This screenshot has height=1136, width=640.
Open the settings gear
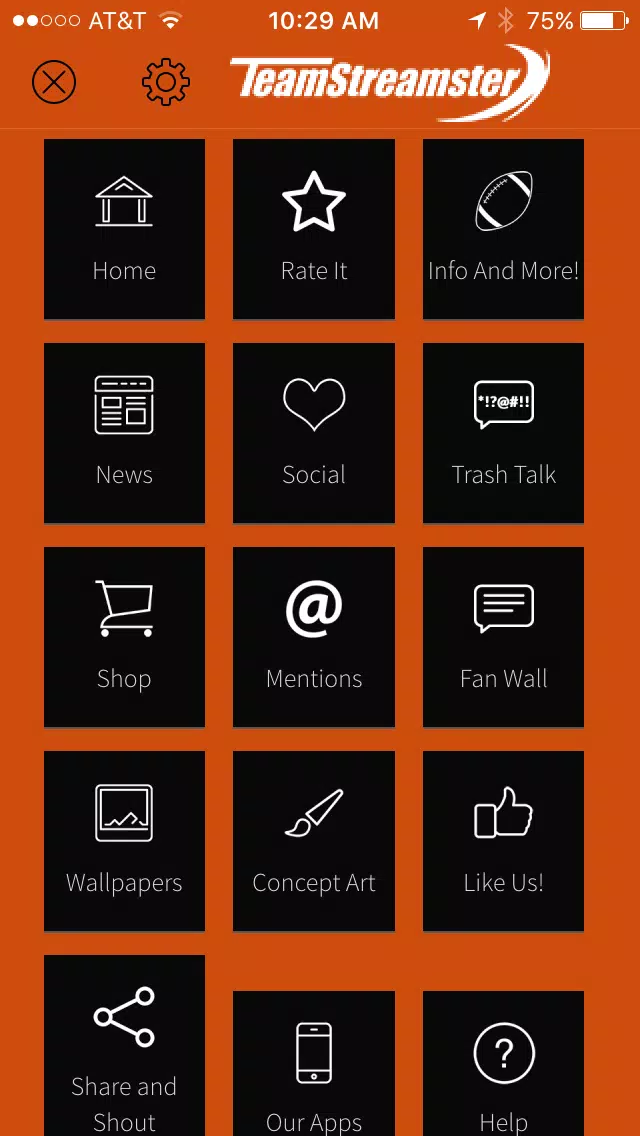click(x=166, y=82)
